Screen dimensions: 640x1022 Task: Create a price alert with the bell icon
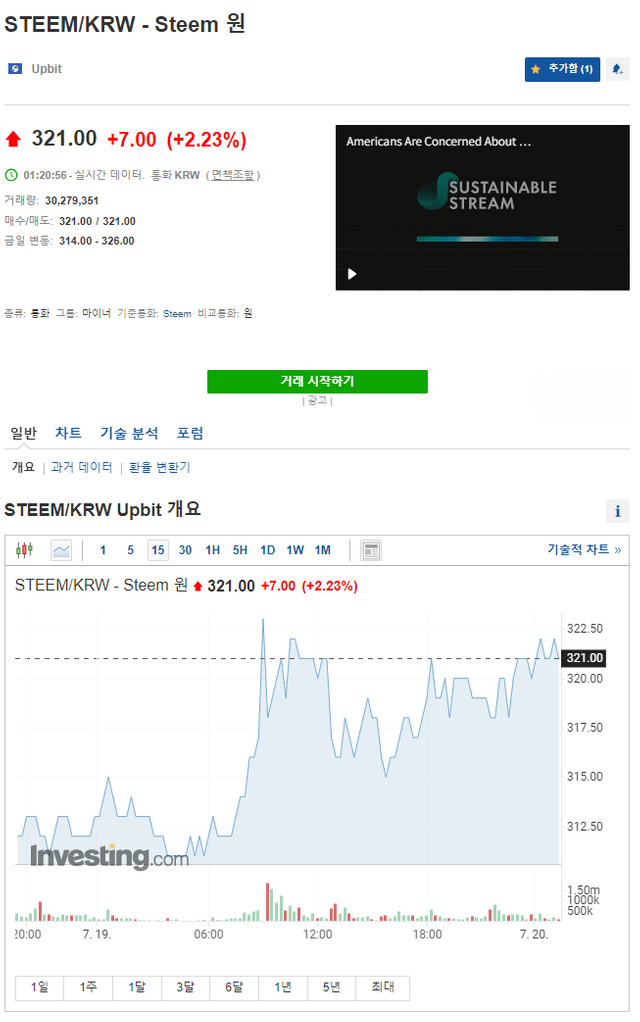coord(617,69)
